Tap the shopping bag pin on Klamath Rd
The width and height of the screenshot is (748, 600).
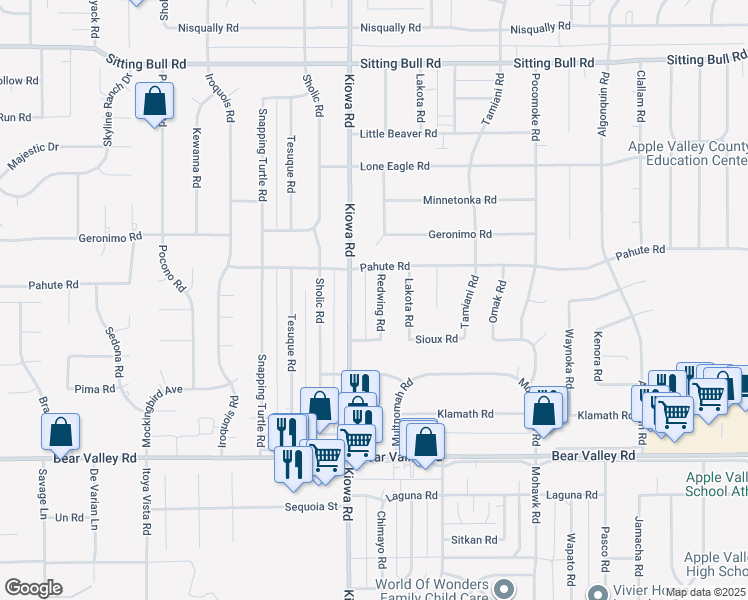point(543,410)
